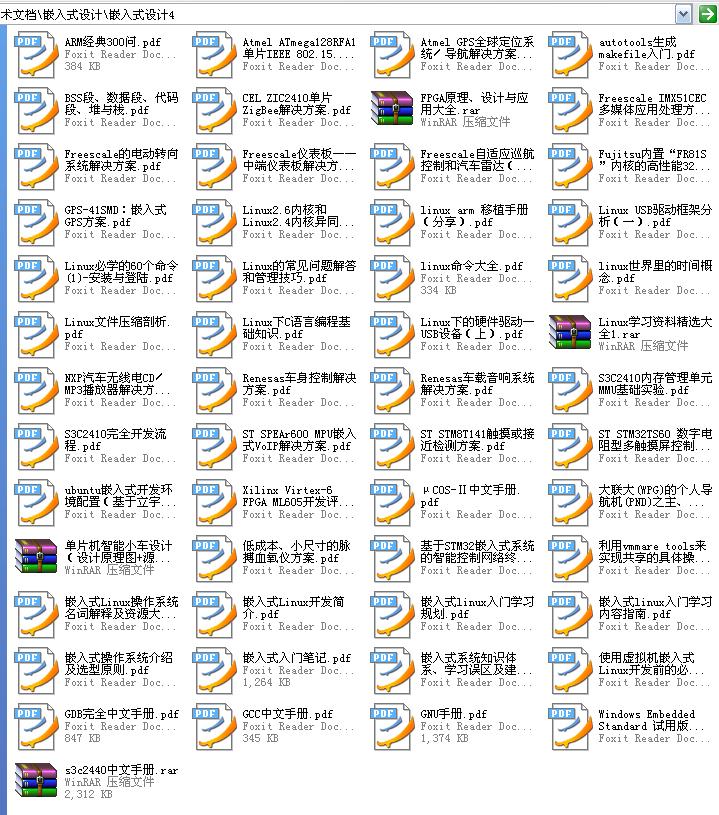Open the FPGA原理、设计与应用大全.rar archive

tap(392, 110)
